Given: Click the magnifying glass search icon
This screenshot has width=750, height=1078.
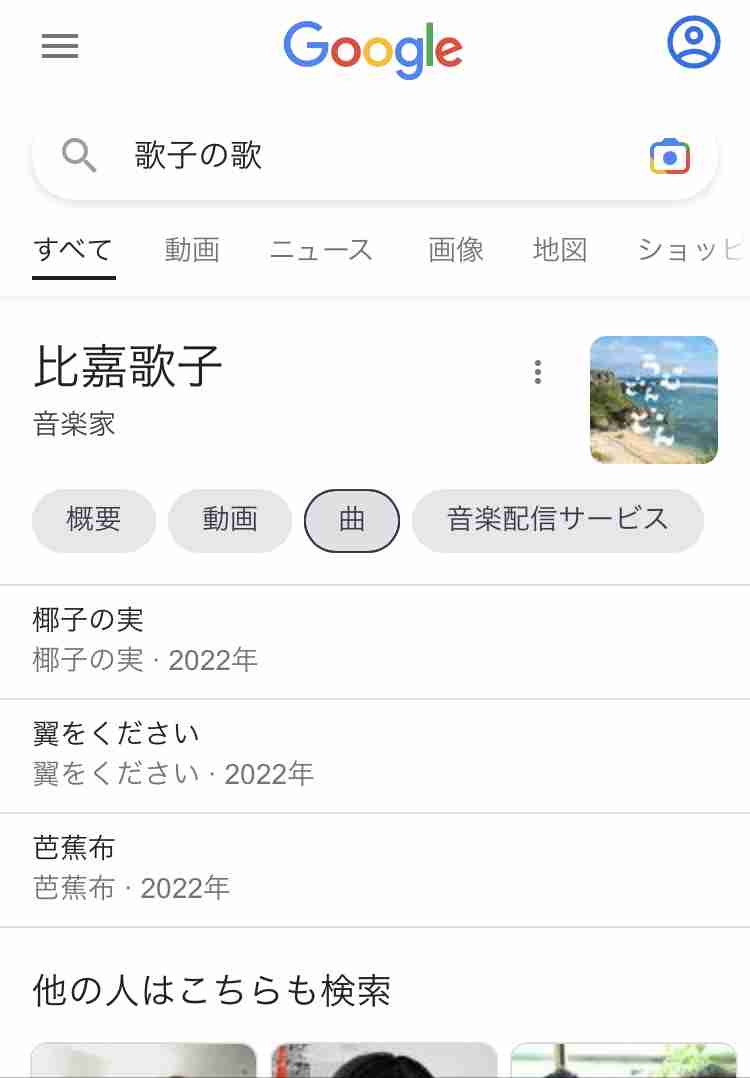Looking at the screenshot, I should 79,156.
